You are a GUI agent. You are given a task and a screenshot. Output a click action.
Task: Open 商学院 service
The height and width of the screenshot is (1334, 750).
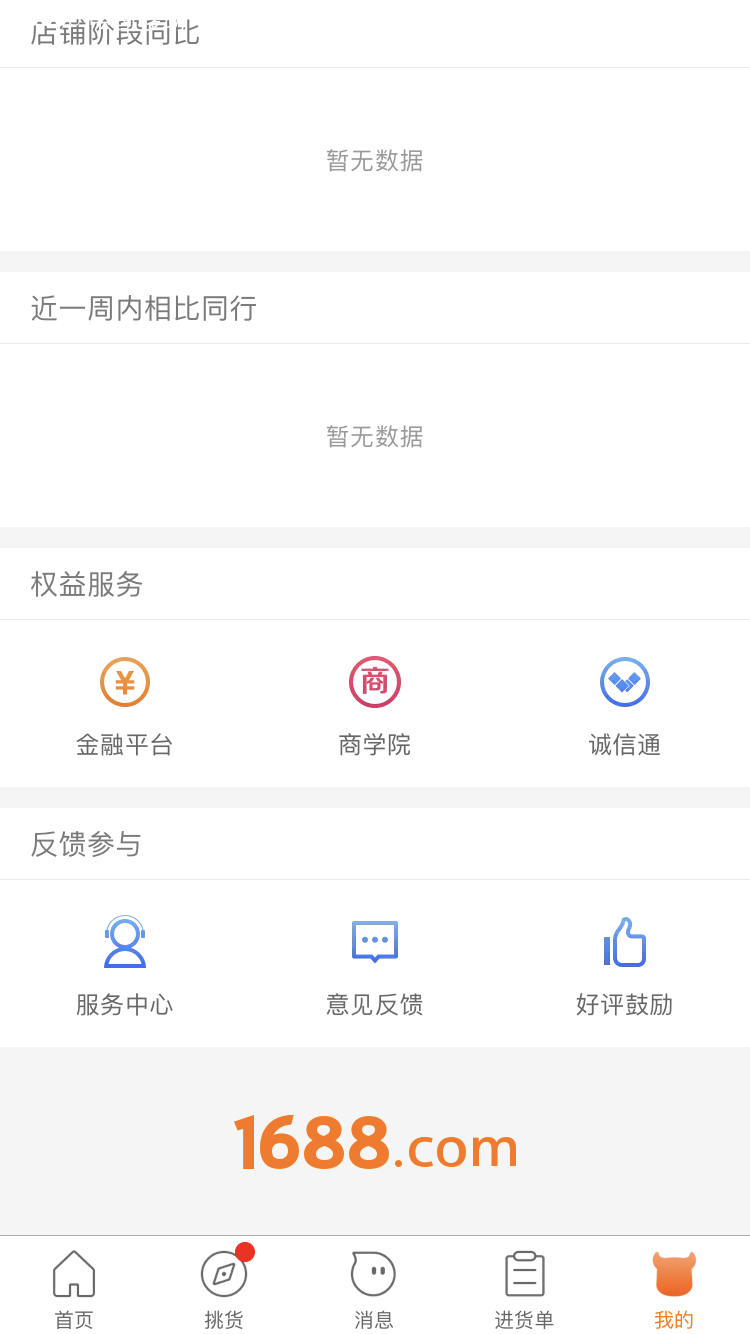click(375, 706)
